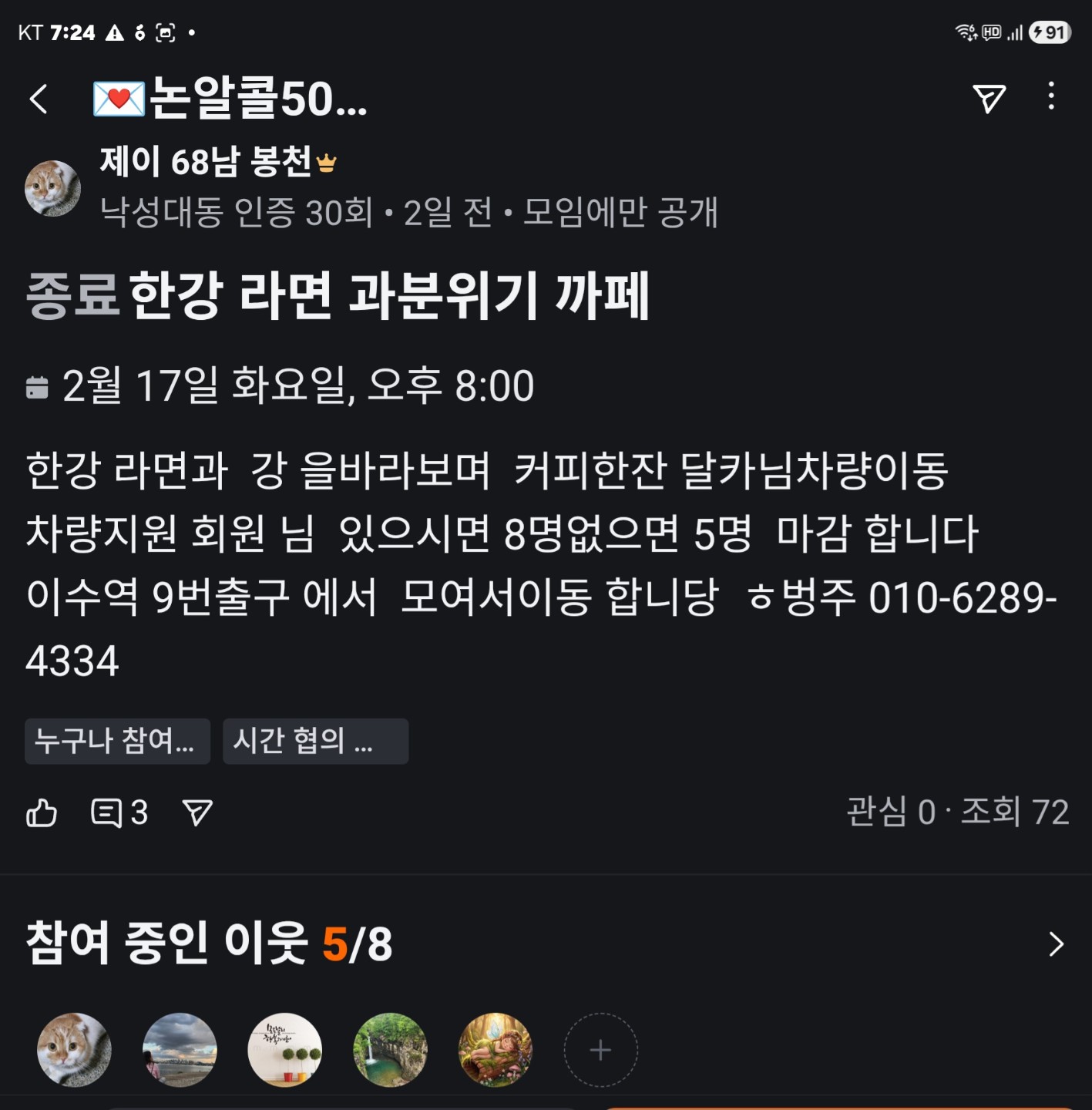Tap the battery 91 indicator in status bar
The width and height of the screenshot is (1092, 1110).
pyautogui.click(x=1048, y=33)
